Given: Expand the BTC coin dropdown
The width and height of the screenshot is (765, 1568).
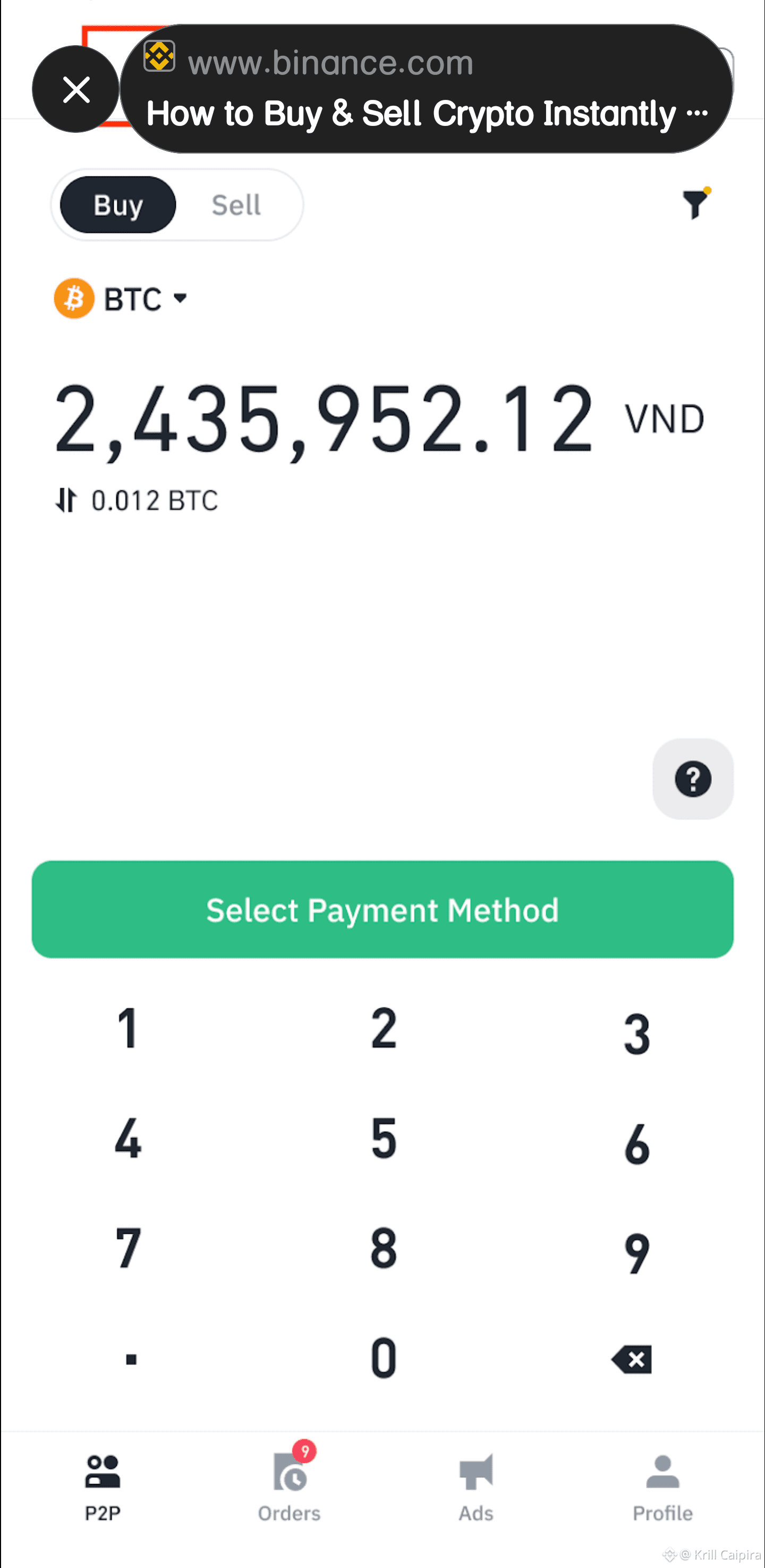Looking at the screenshot, I should 122,299.
